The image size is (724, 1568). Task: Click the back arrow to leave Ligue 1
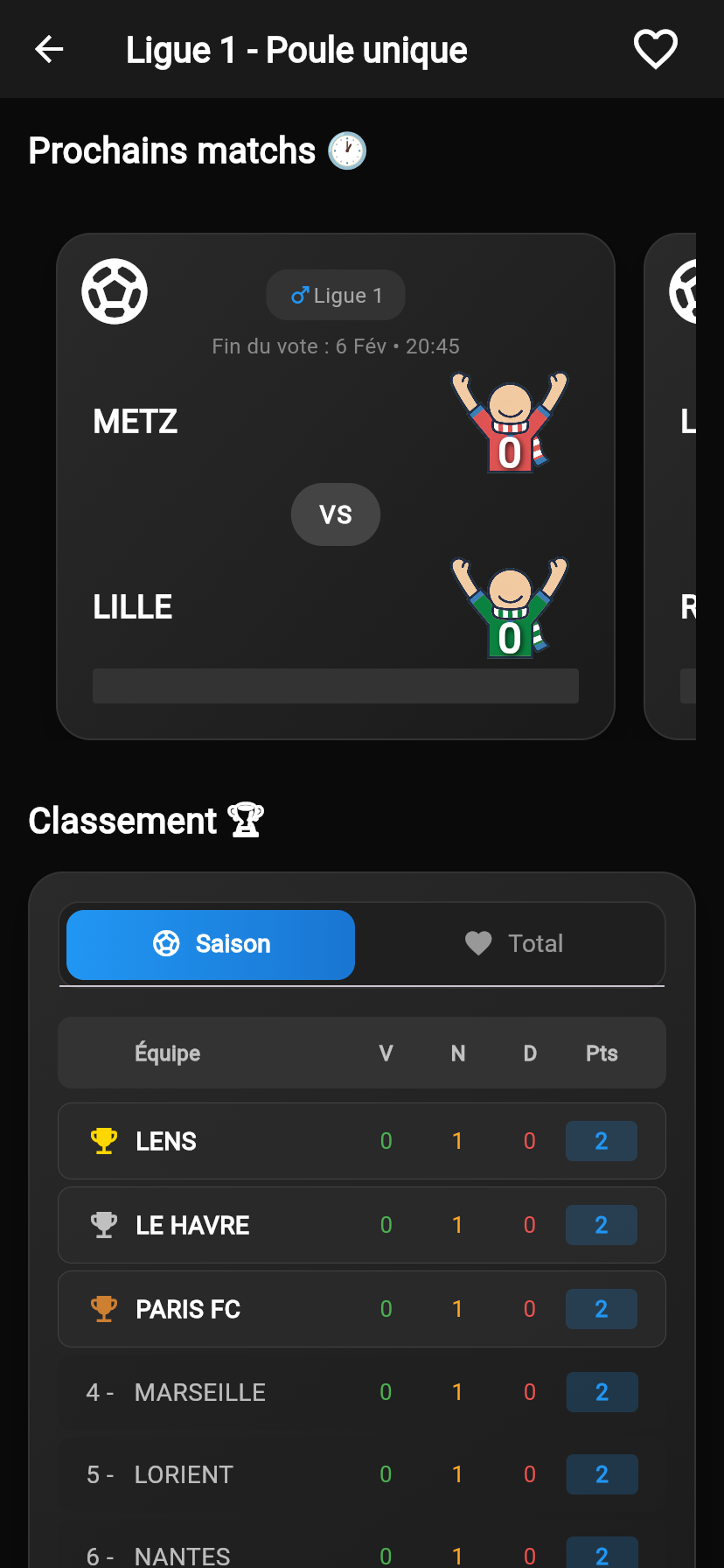click(x=48, y=49)
